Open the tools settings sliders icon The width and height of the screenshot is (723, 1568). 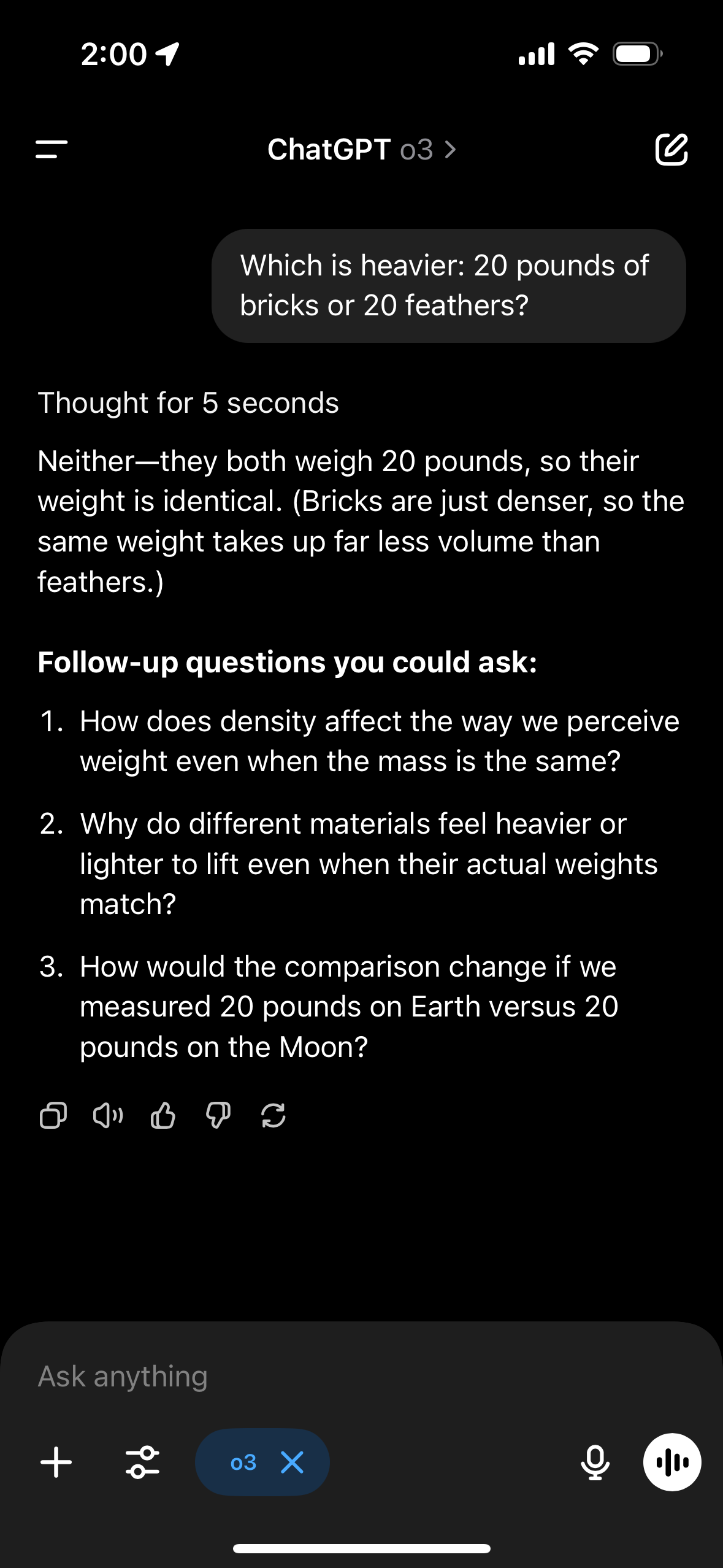(x=142, y=1462)
